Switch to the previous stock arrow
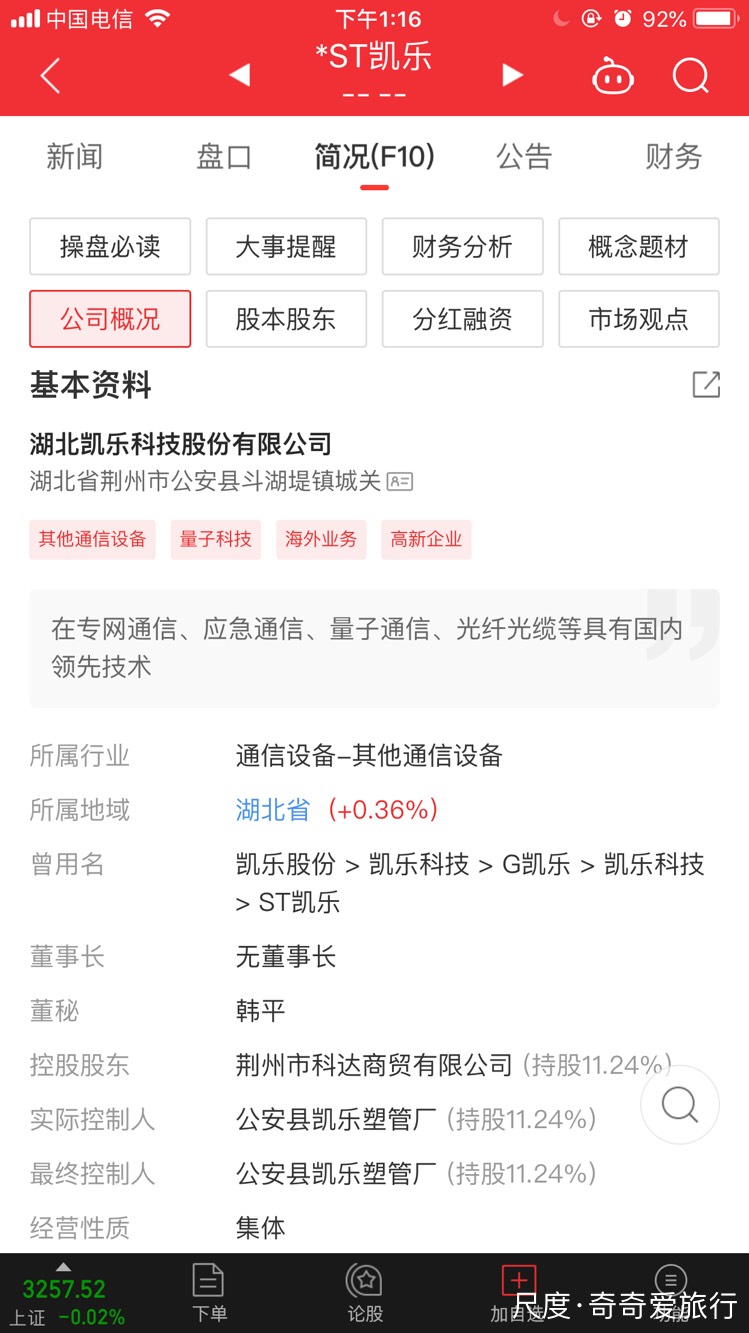 239,74
